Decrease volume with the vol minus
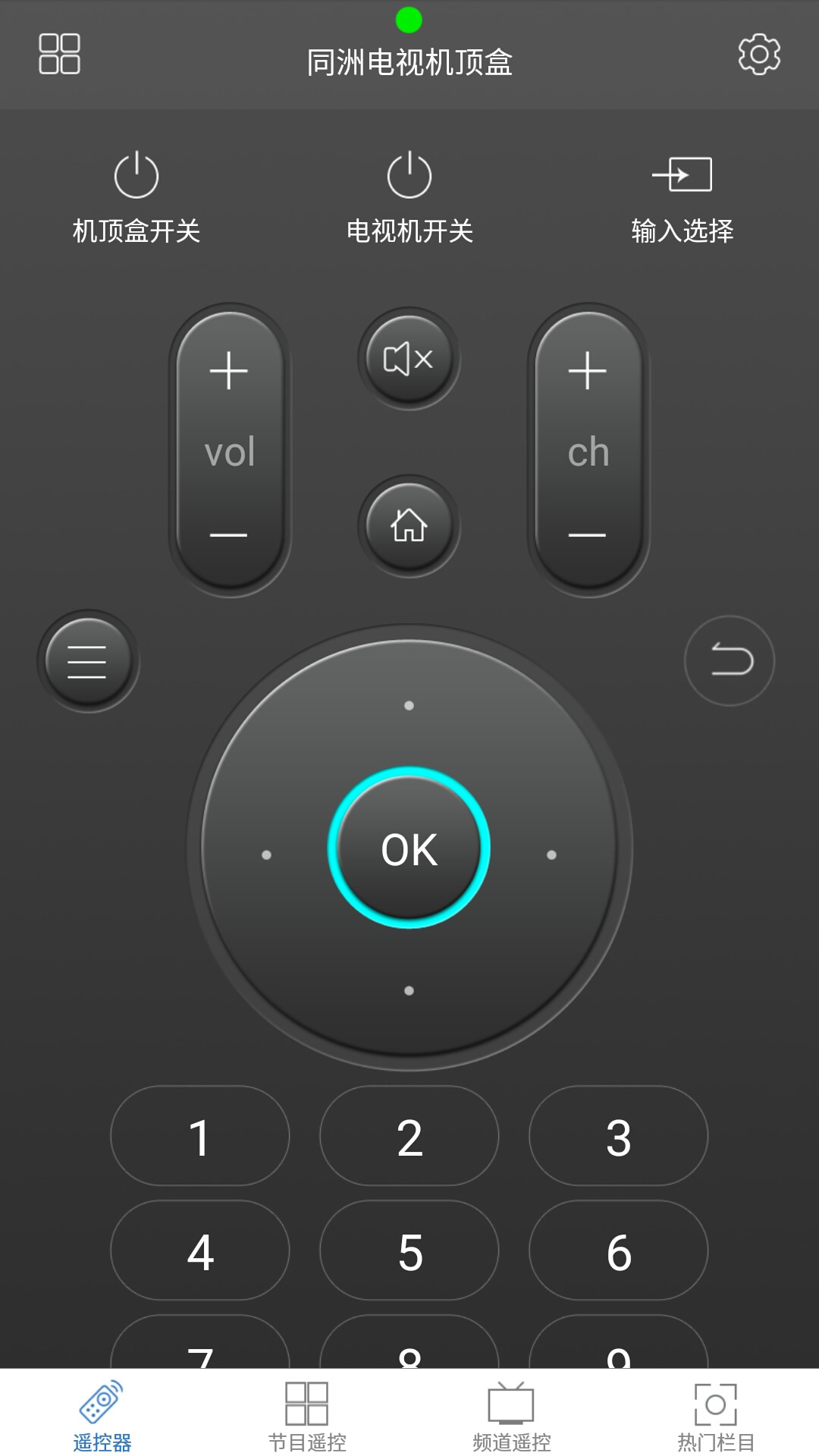 click(x=229, y=535)
